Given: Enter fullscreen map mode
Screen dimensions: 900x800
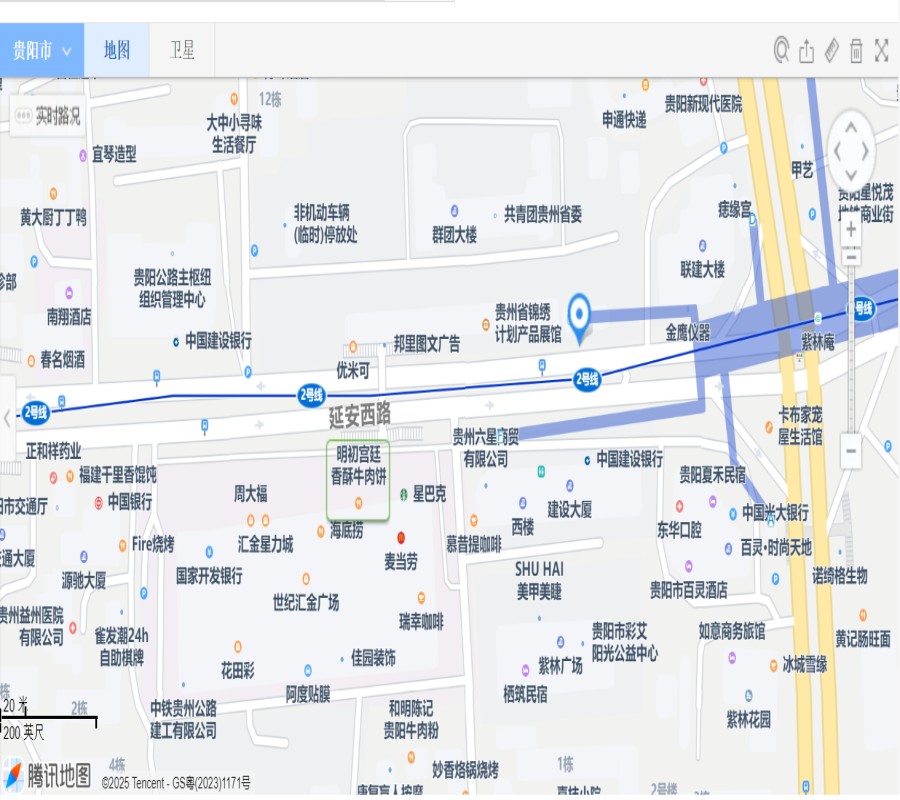Looking at the screenshot, I should 881,51.
